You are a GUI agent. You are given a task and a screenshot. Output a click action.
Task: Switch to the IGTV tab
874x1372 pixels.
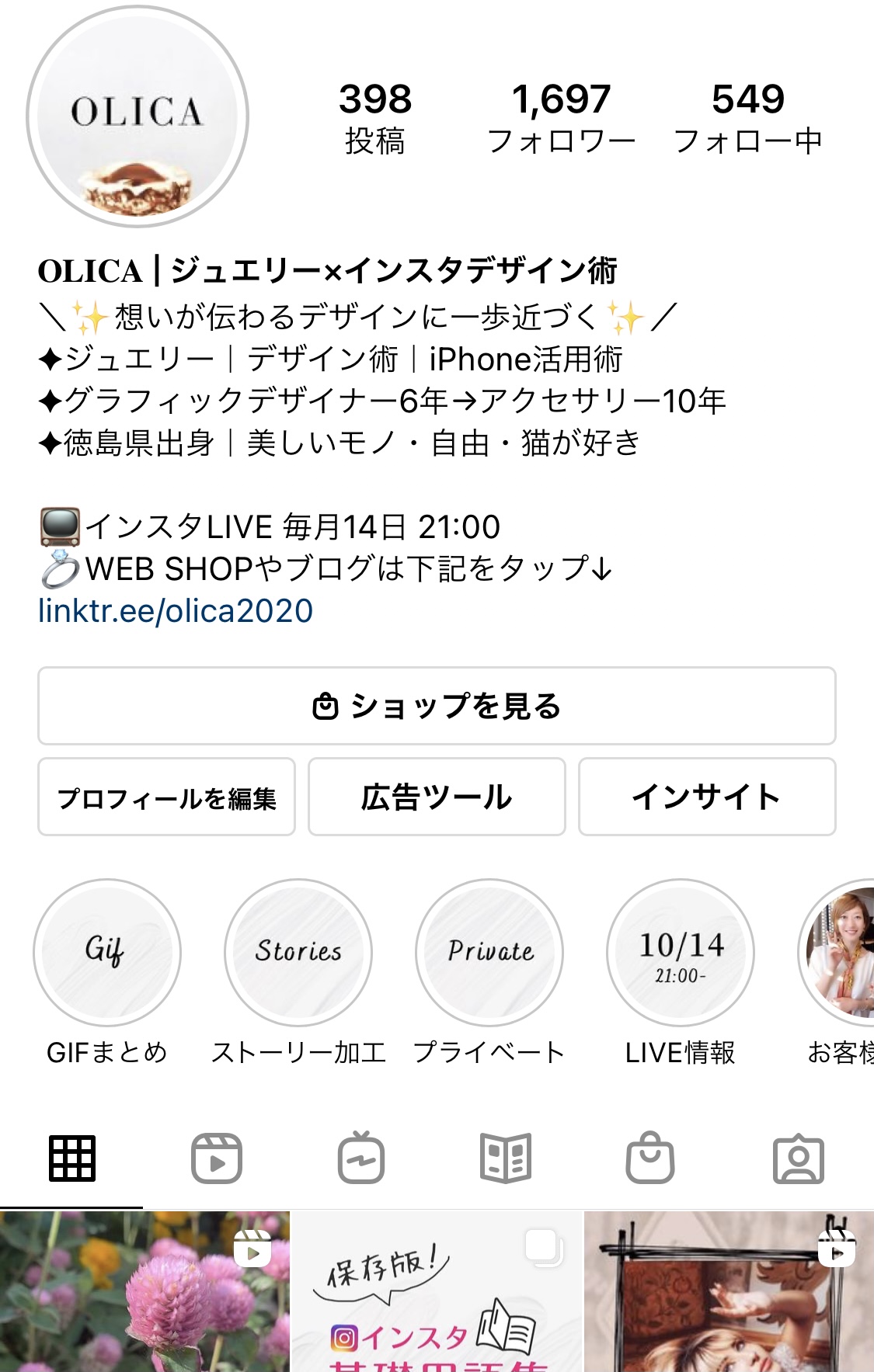click(x=361, y=1158)
